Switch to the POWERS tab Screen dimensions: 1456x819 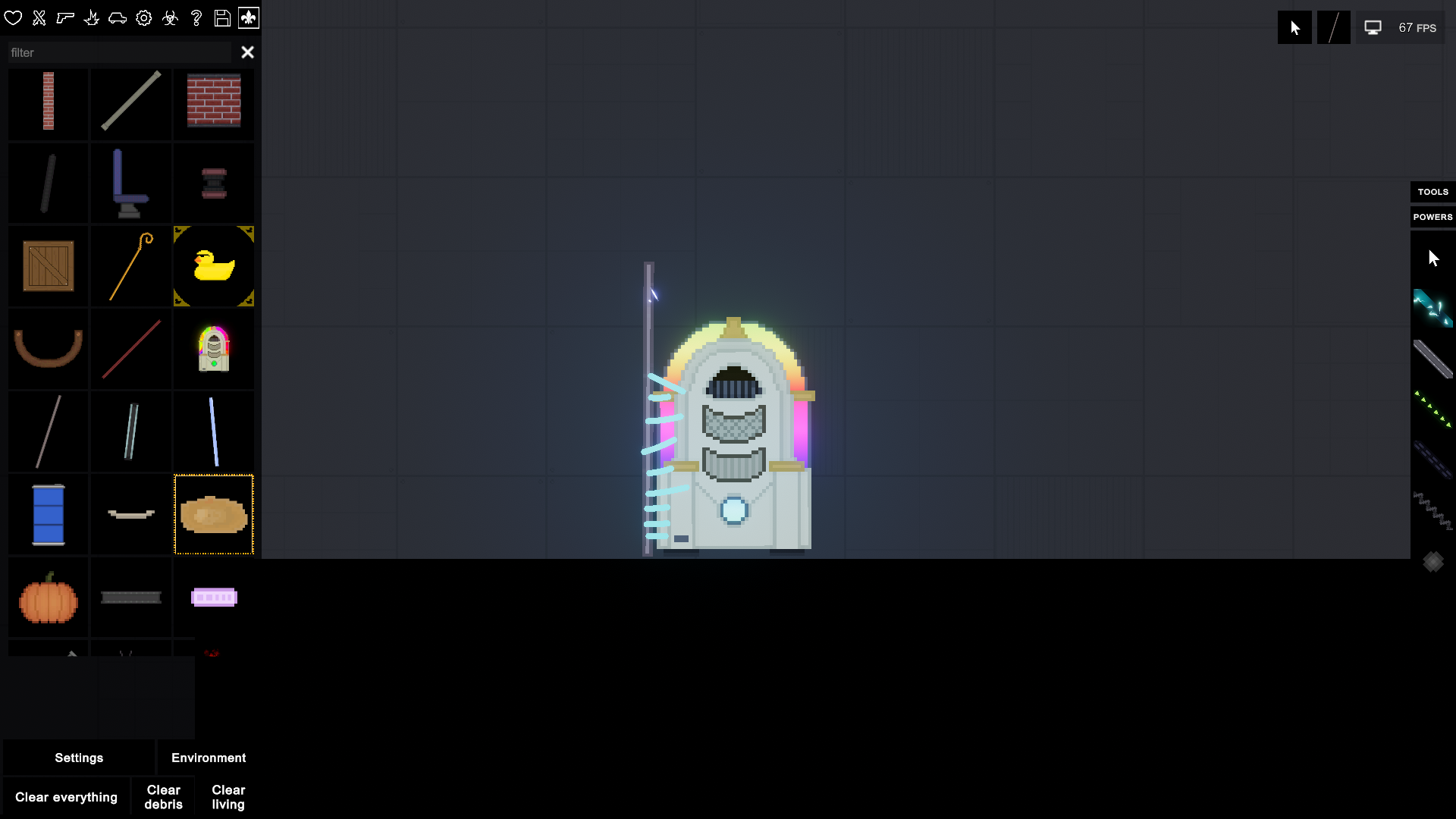click(x=1432, y=217)
